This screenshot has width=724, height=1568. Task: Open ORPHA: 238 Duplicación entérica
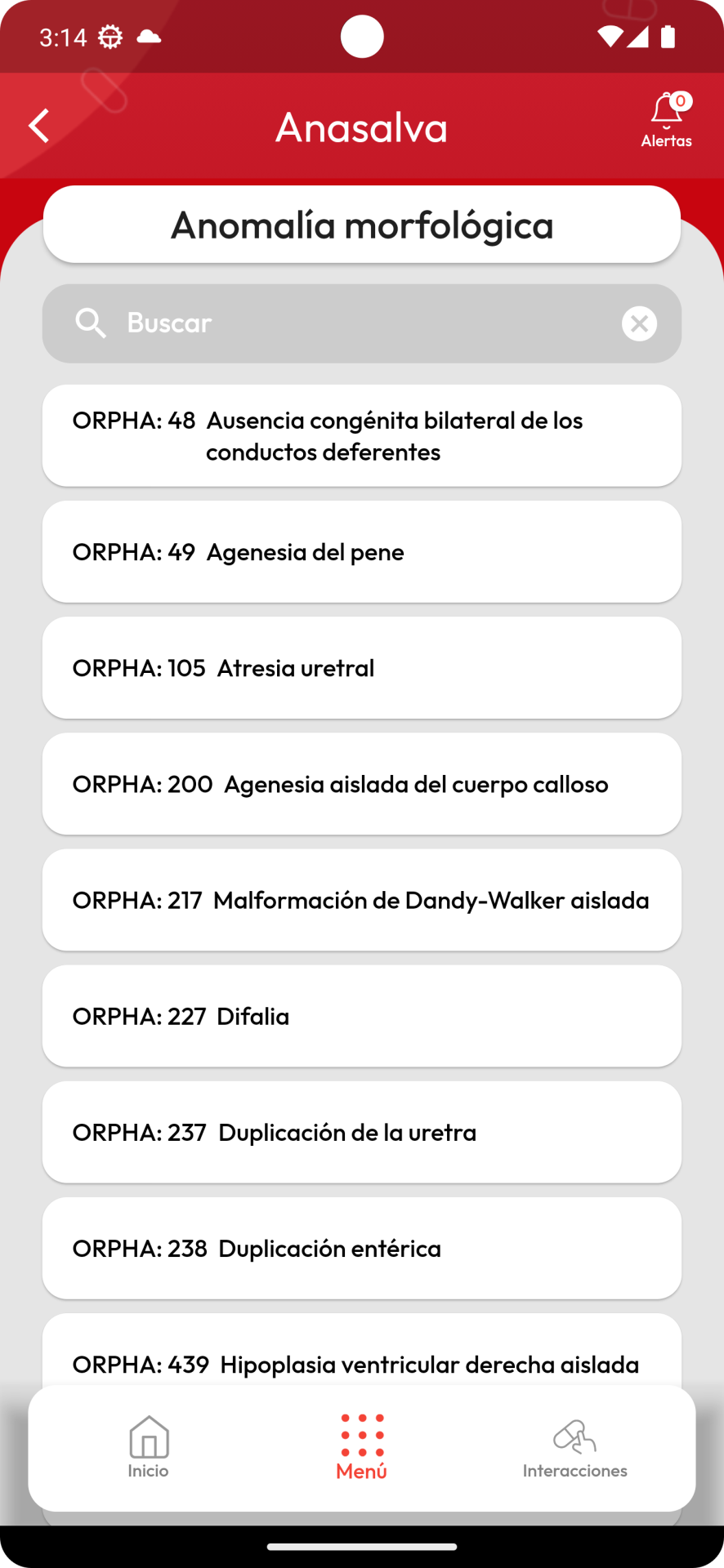click(x=362, y=1248)
